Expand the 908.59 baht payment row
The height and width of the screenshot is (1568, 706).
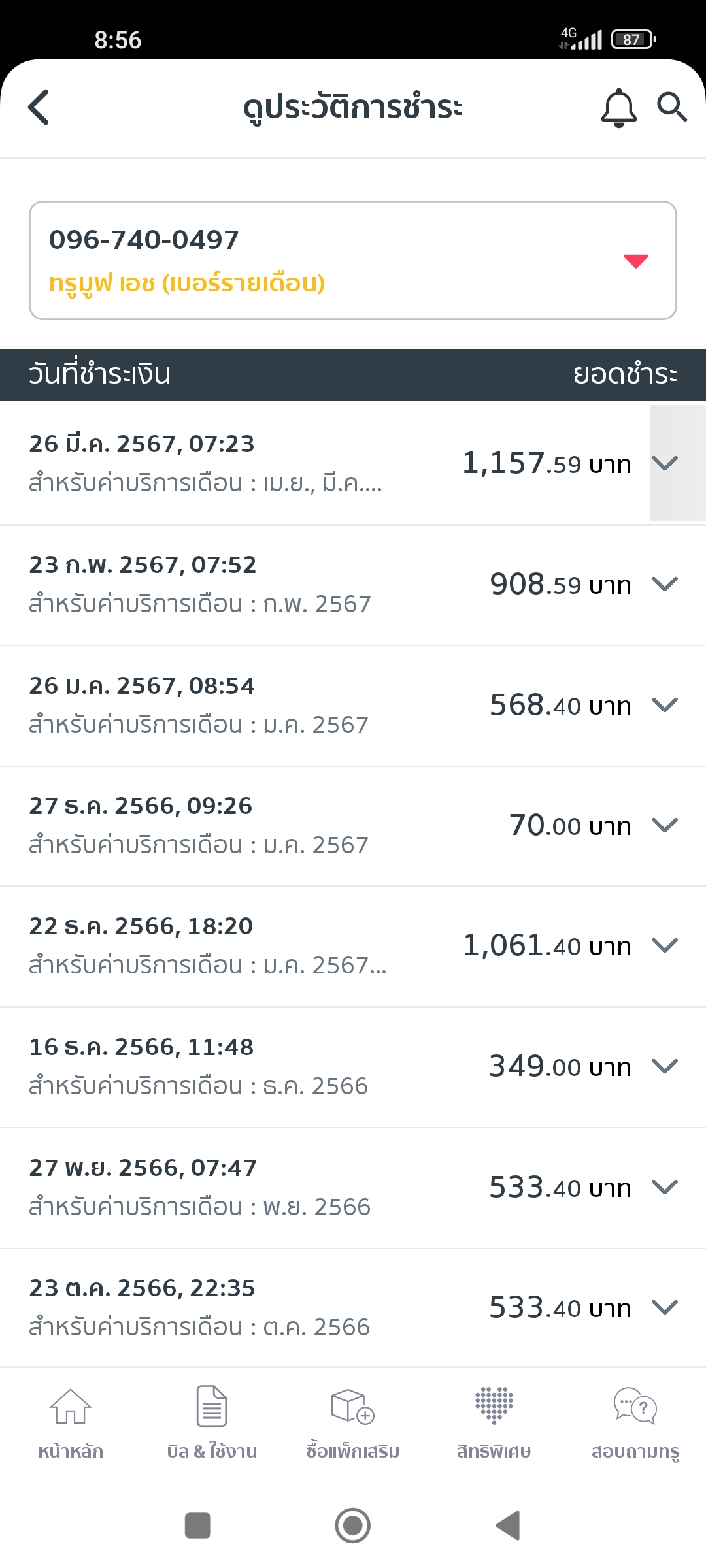[665, 584]
